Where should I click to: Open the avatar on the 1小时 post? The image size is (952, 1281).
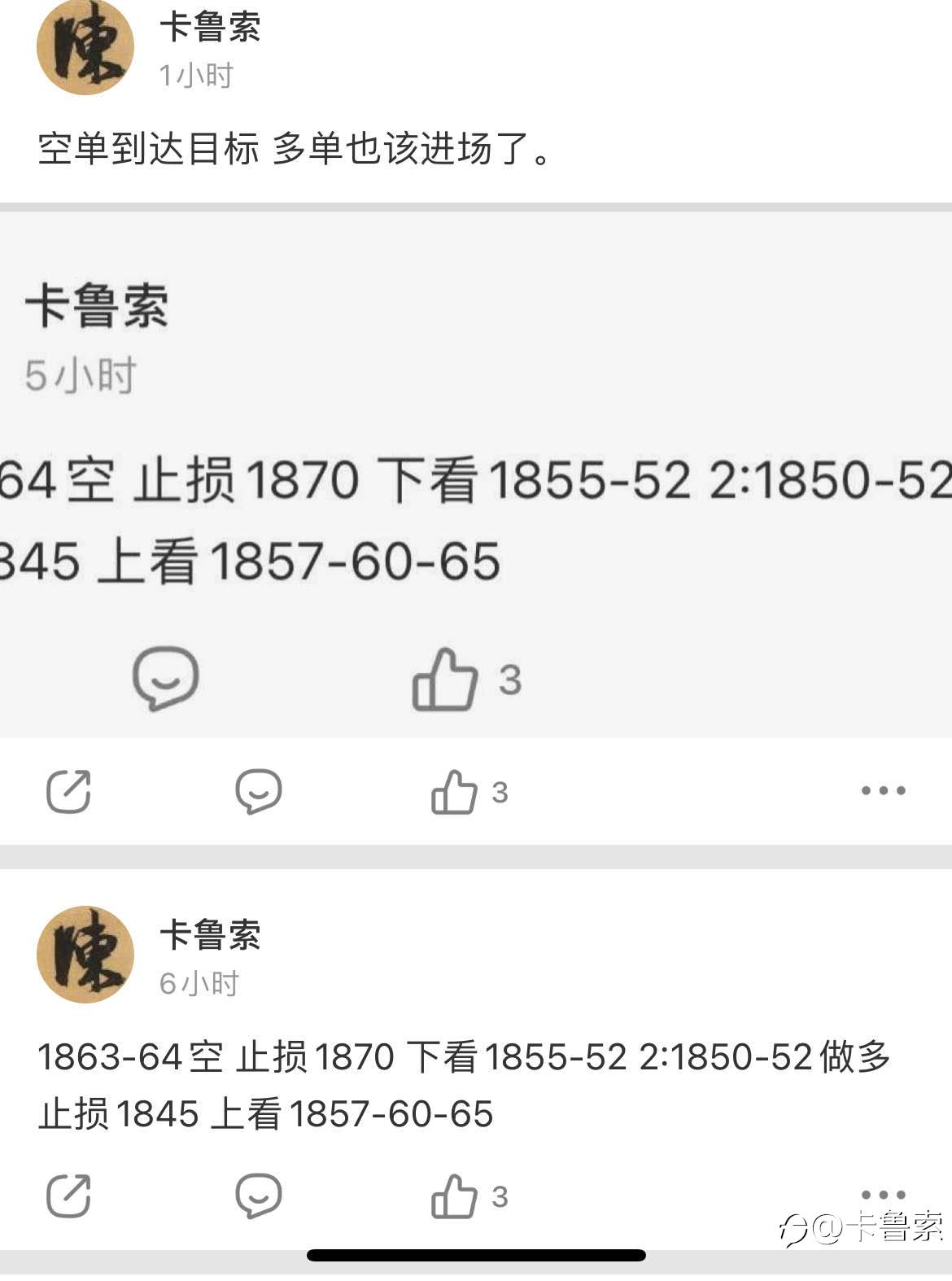coord(85,47)
